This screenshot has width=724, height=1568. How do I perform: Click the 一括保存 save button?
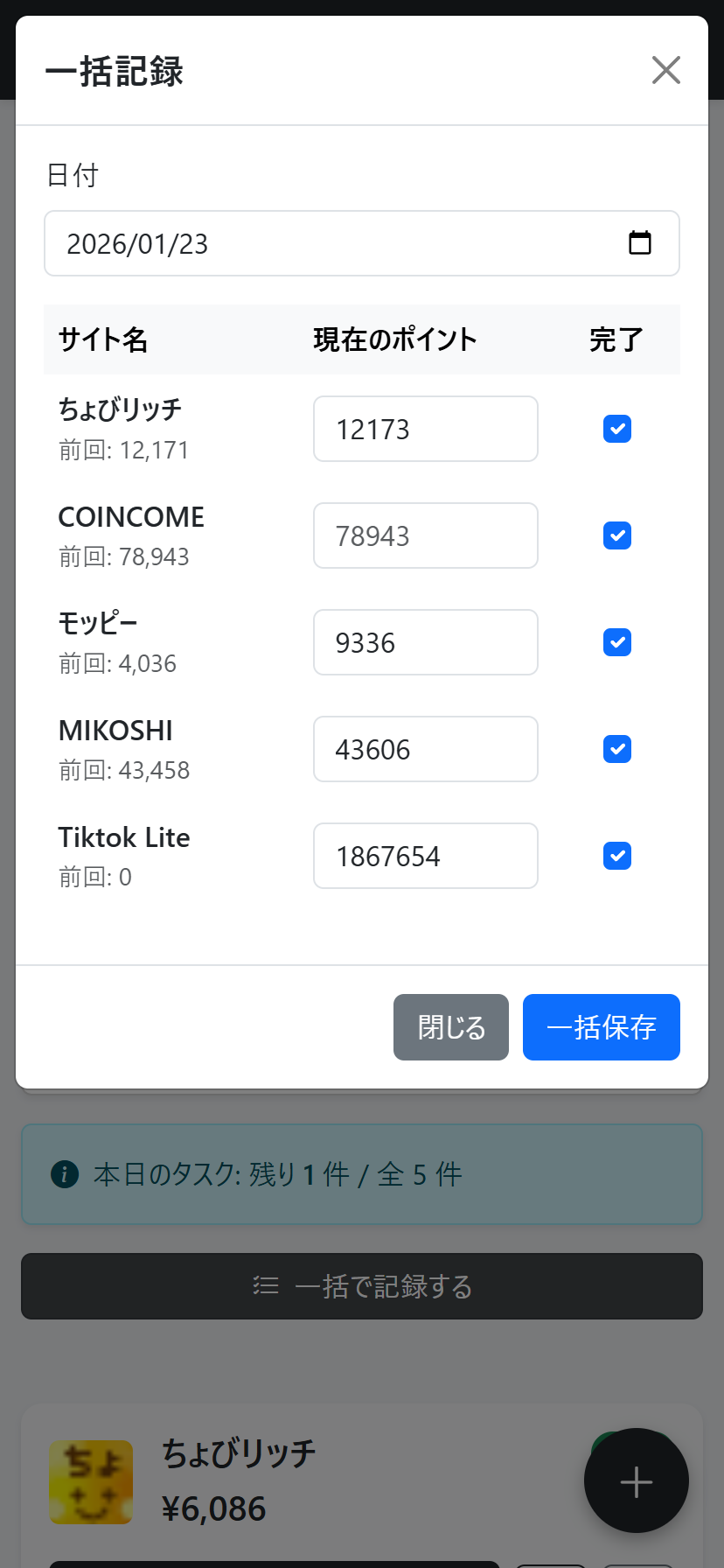601,1027
